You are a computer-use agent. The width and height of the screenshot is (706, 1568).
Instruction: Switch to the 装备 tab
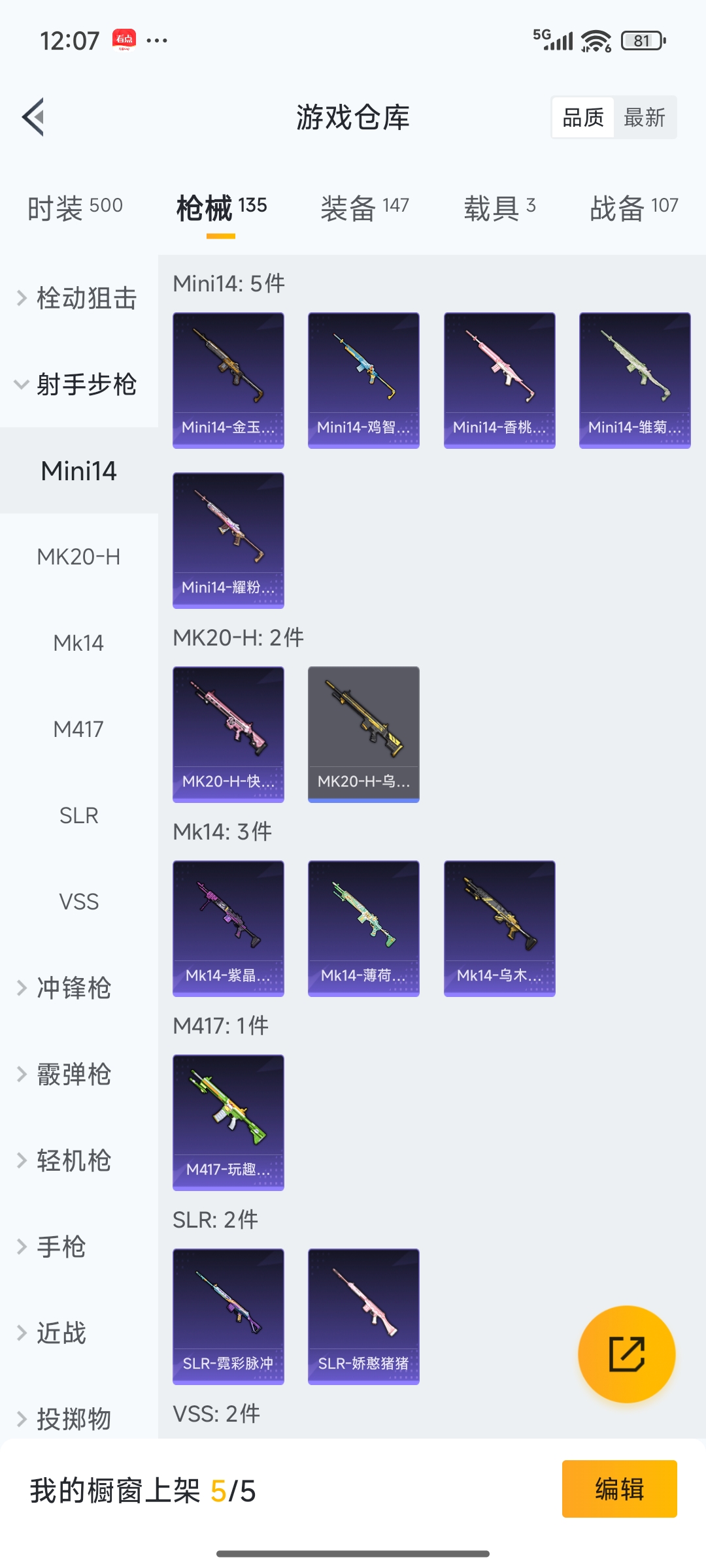[364, 208]
